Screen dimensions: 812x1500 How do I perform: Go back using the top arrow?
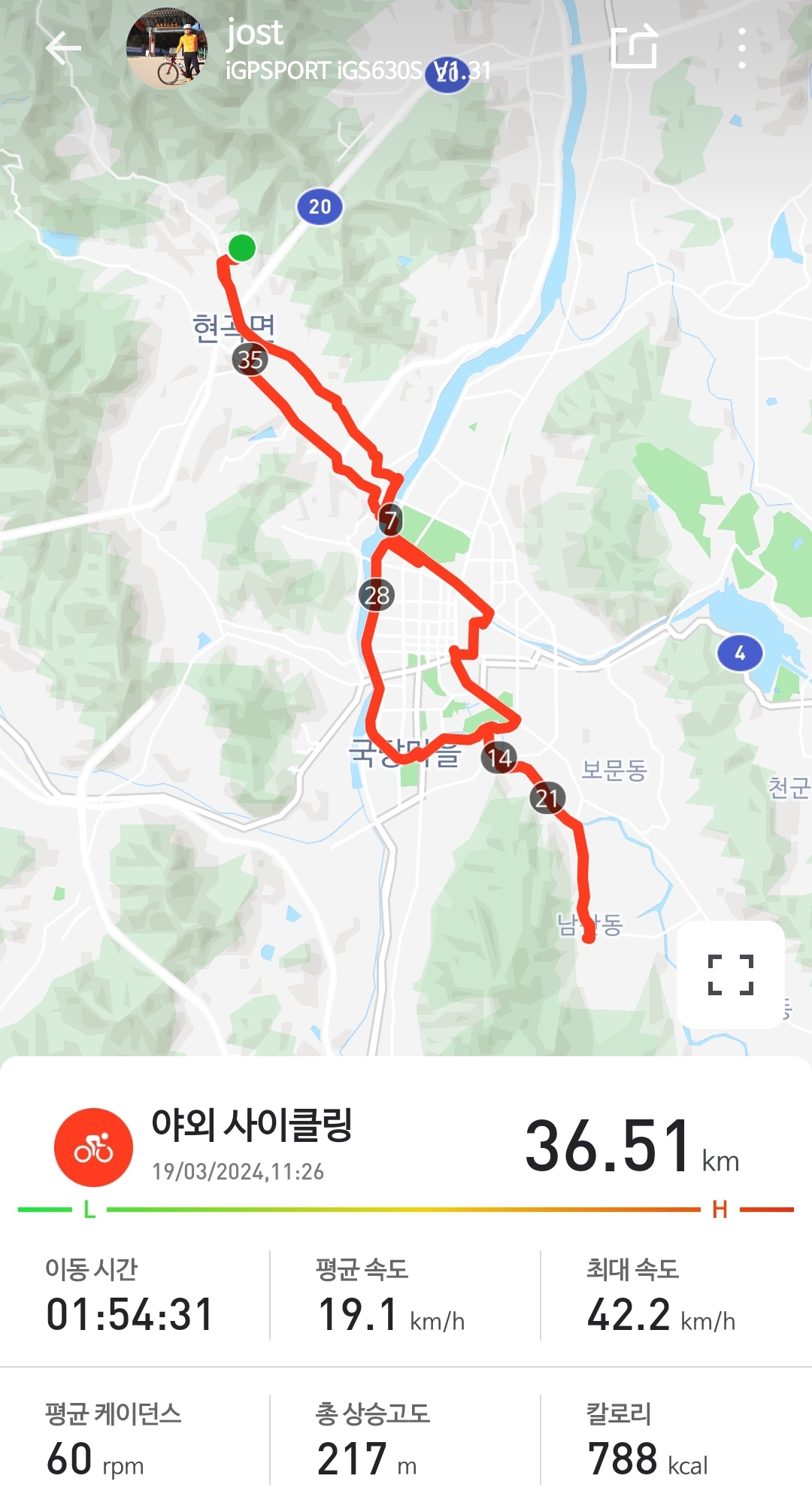[x=63, y=49]
